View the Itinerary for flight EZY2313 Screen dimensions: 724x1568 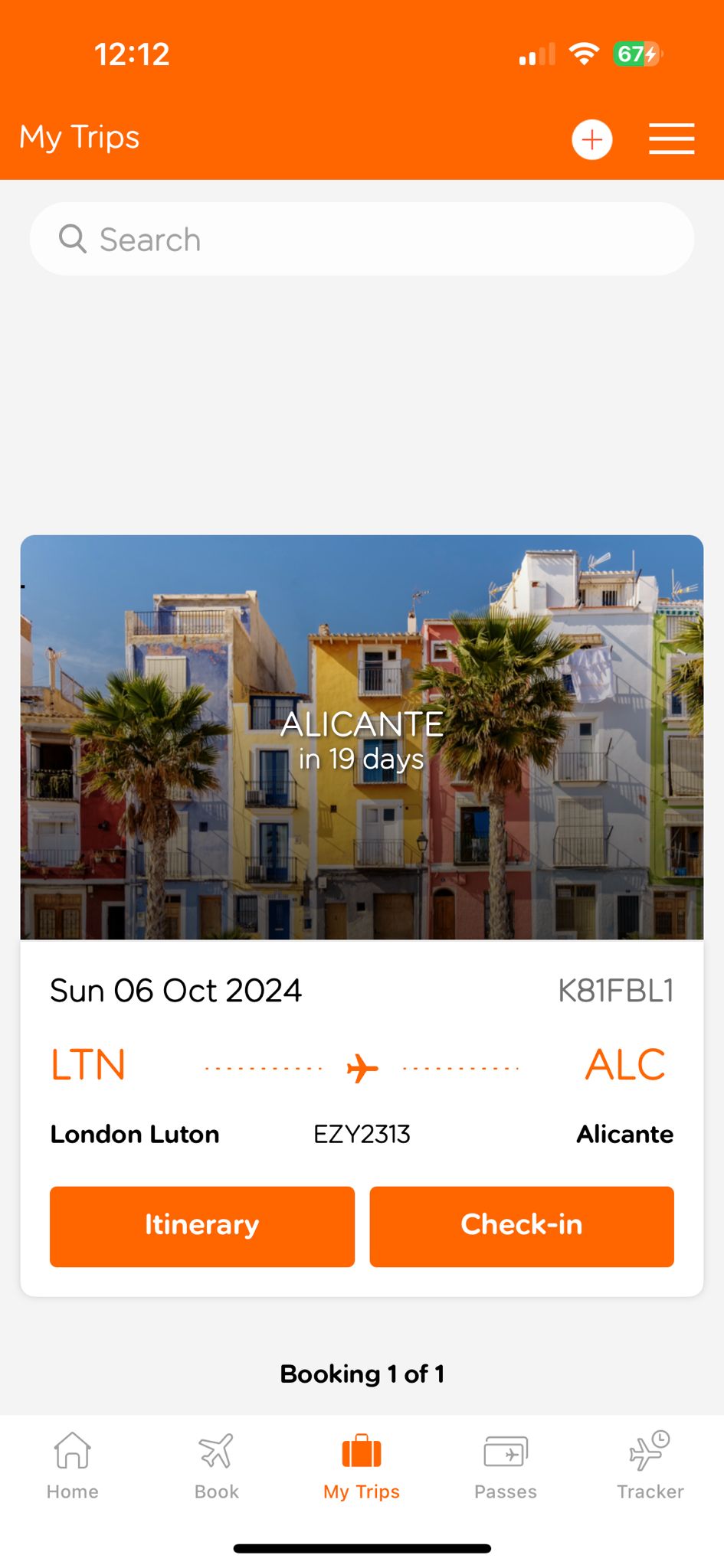(202, 1226)
